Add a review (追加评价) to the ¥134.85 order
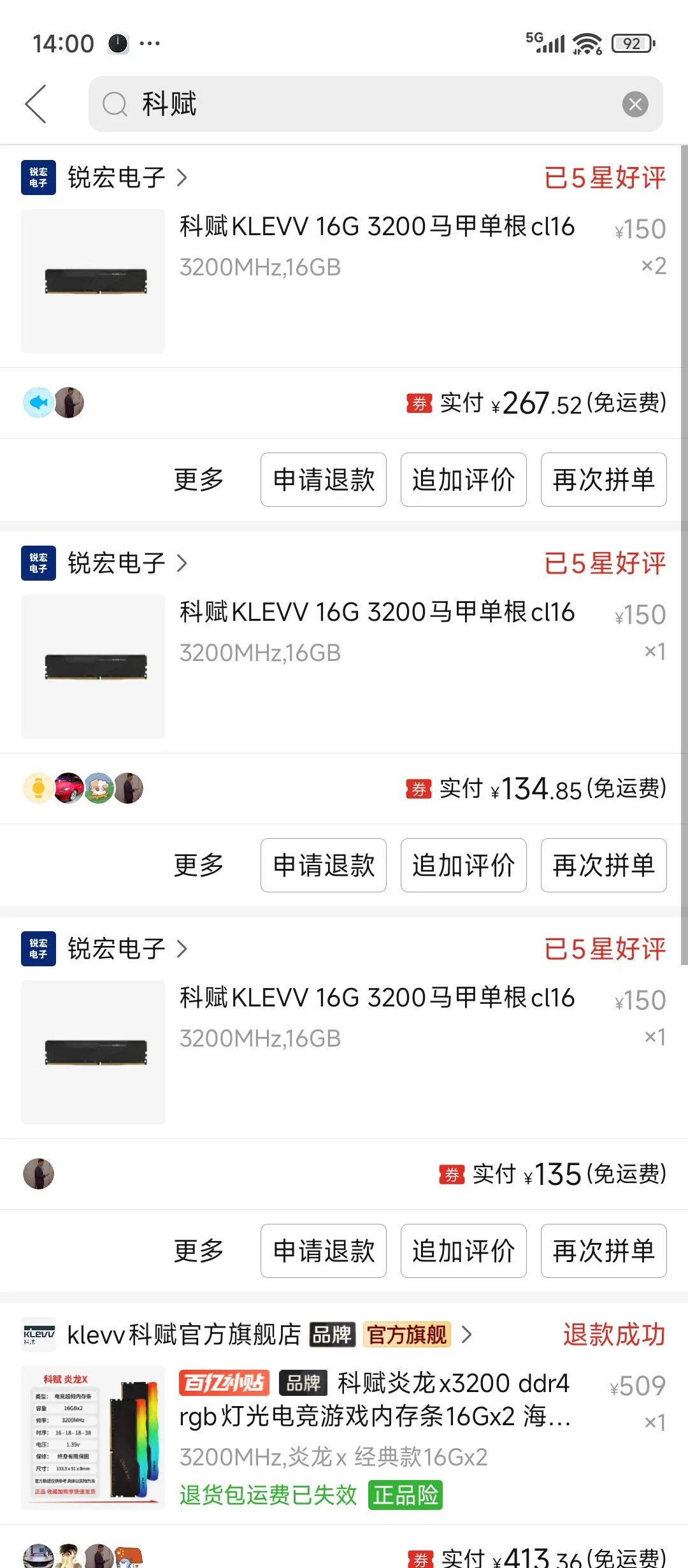The height and width of the screenshot is (1568, 688). point(463,866)
